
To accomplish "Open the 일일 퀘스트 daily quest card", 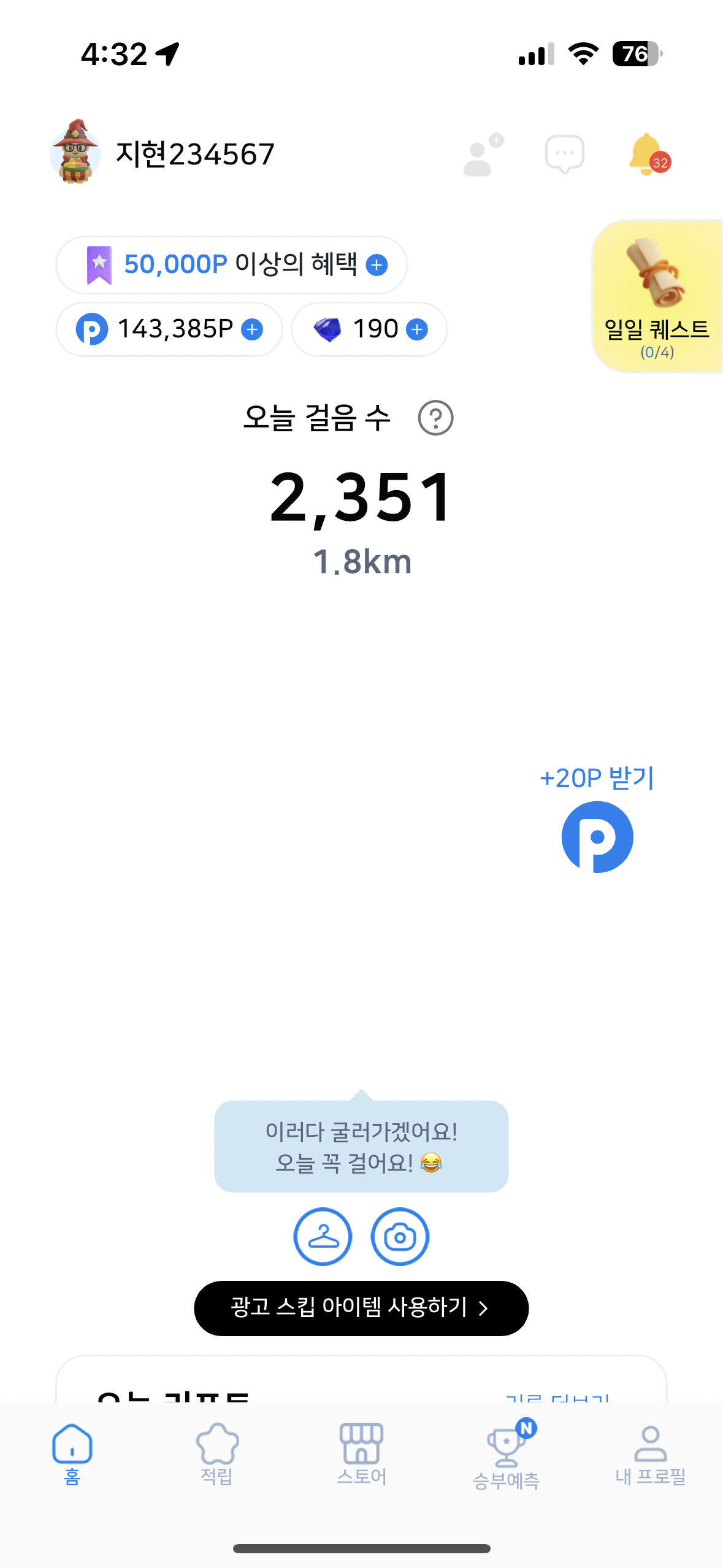I will tap(657, 296).
